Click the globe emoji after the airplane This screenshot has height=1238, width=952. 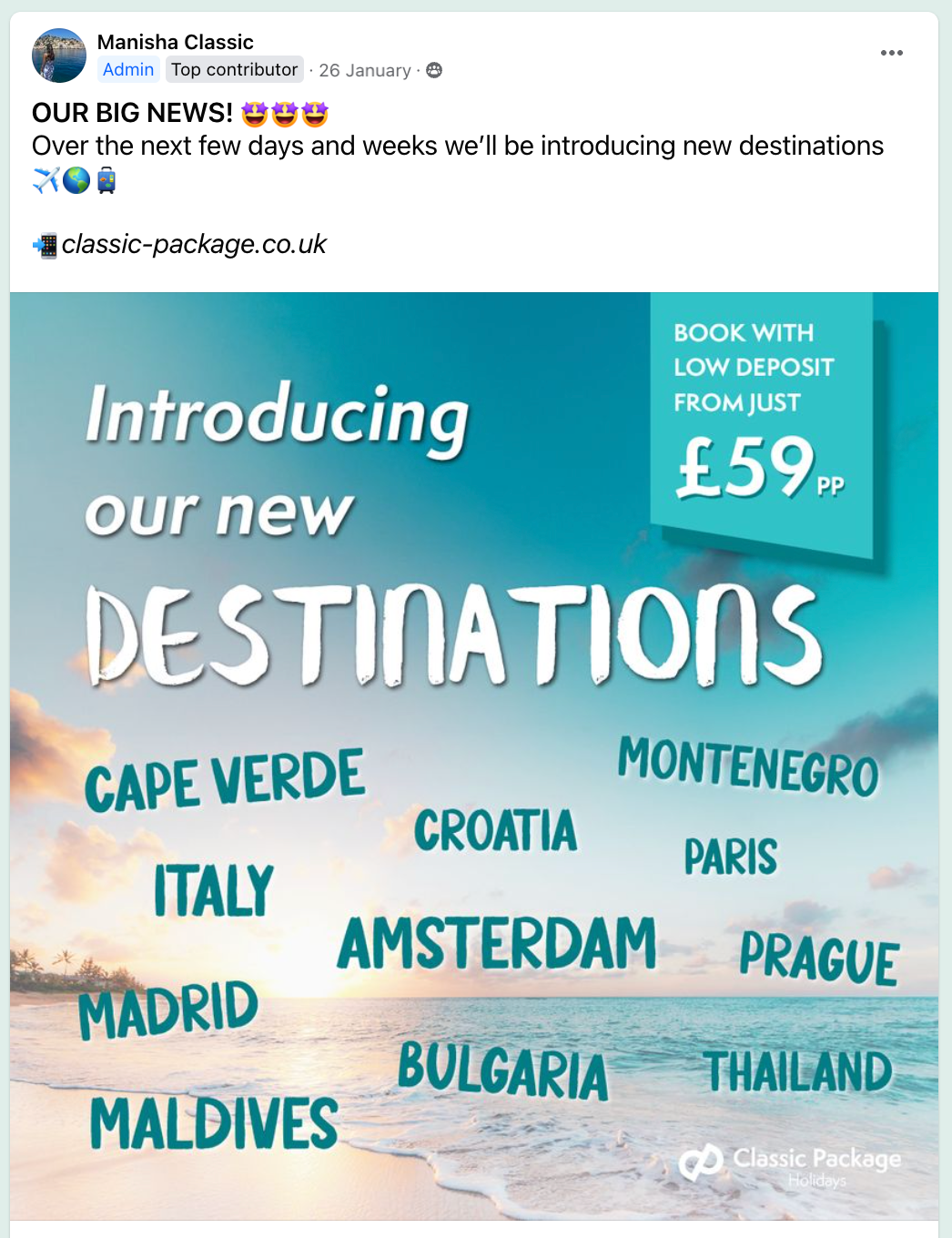pyautogui.click(x=75, y=179)
